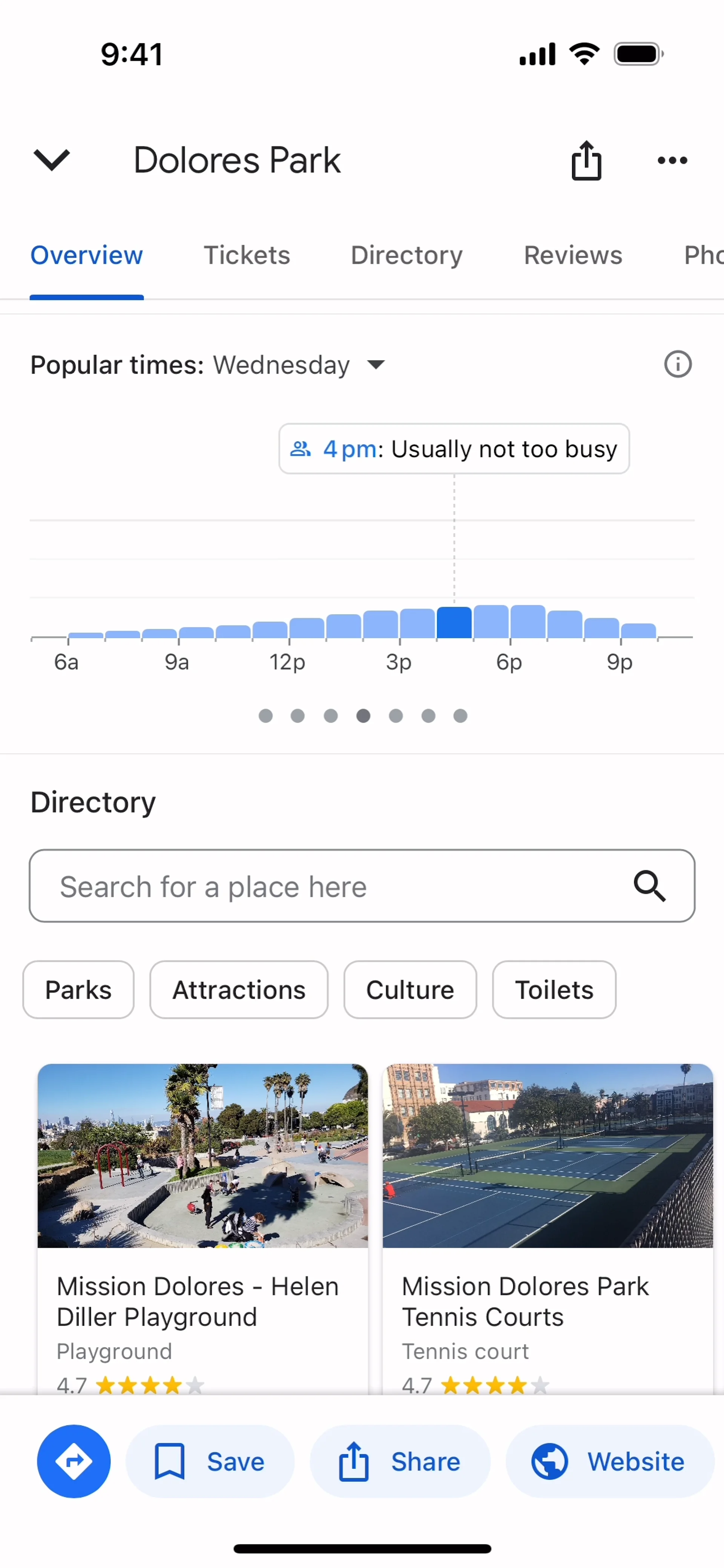Viewport: 724px width, 1568px height.
Task: Select the 6pm bar in popular times chart
Action: point(527,621)
